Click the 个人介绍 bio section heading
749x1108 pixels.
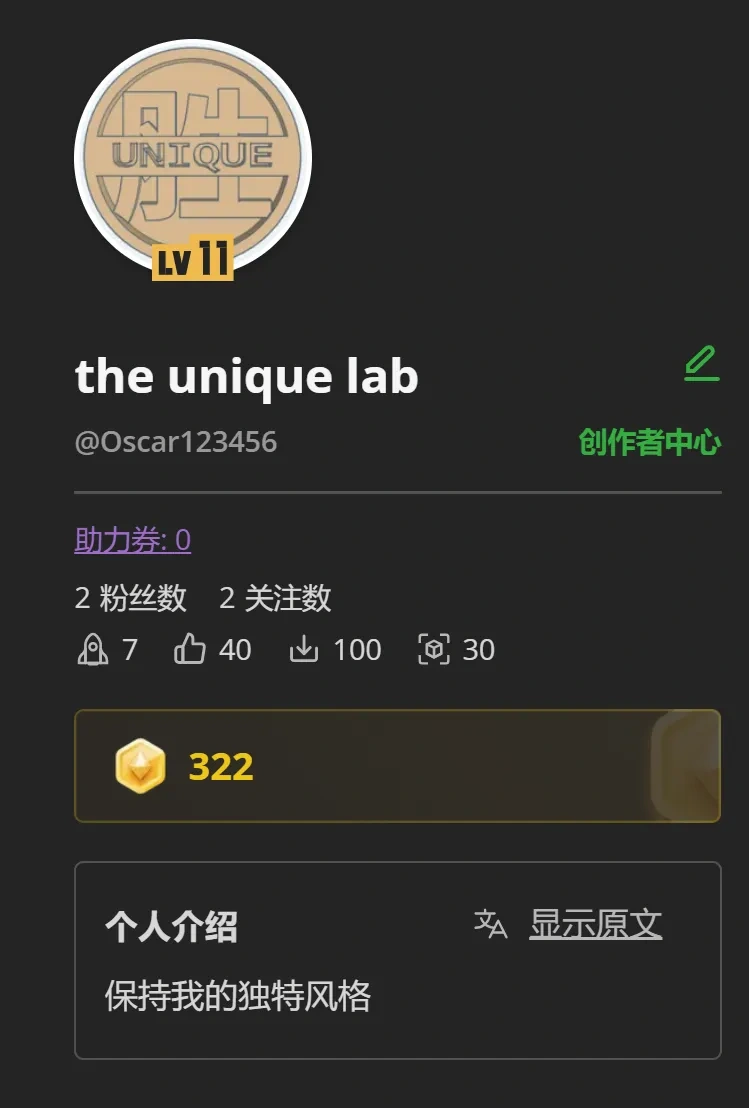pos(172,927)
